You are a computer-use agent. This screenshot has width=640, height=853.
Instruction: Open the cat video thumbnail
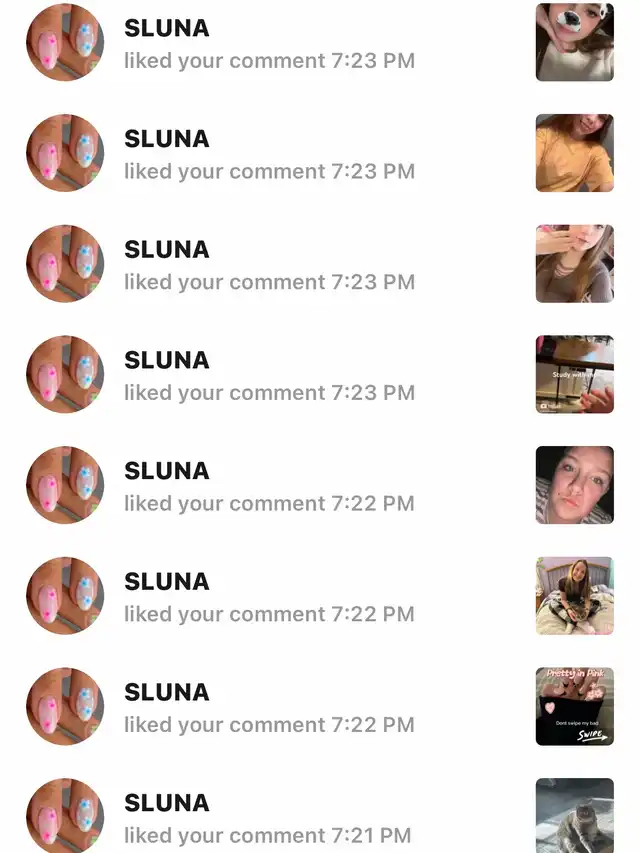(x=574, y=814)
